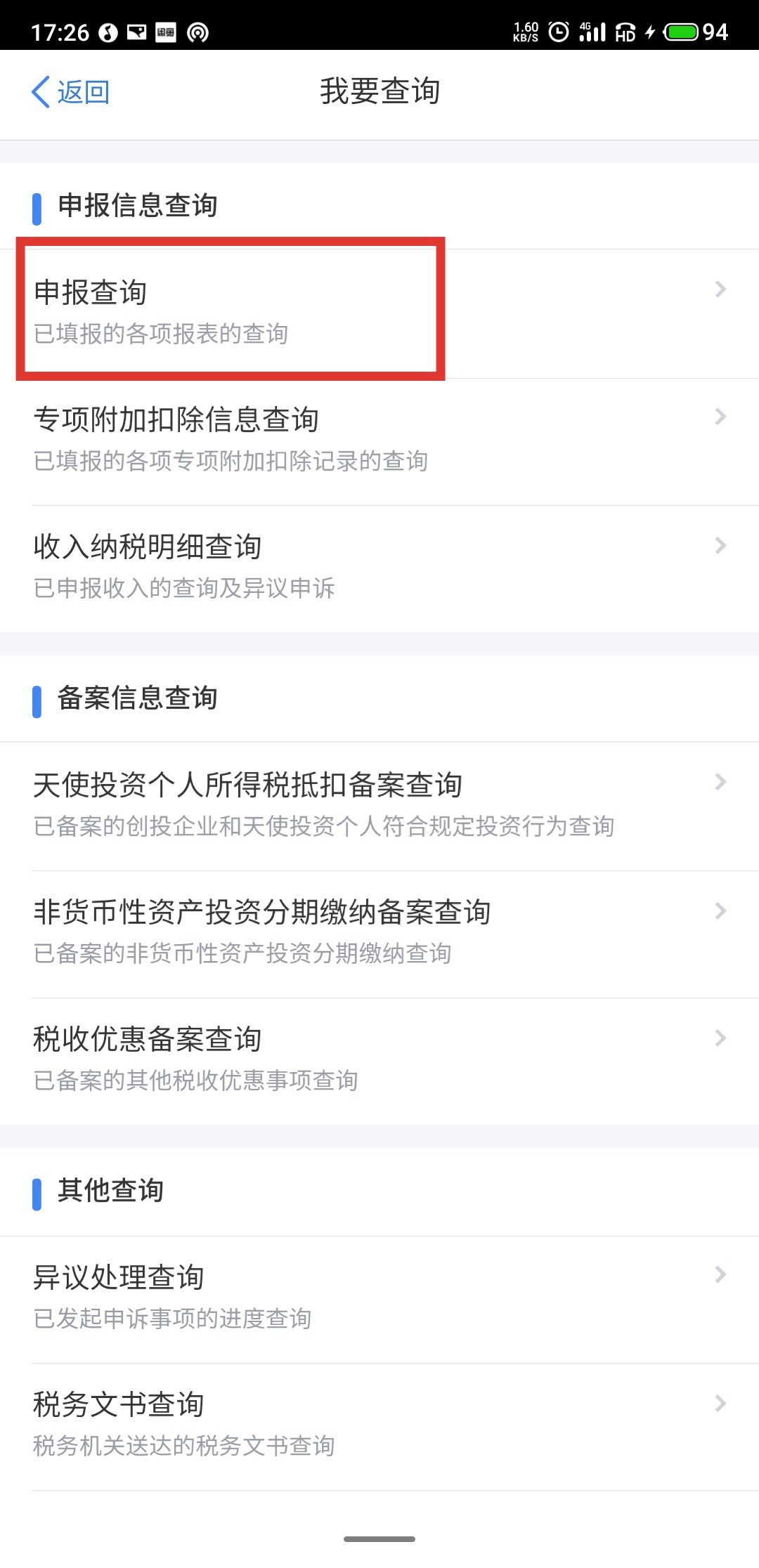View 收入纳税明细查询 details
759x1568 pixels.
click(x=379, y=567)
